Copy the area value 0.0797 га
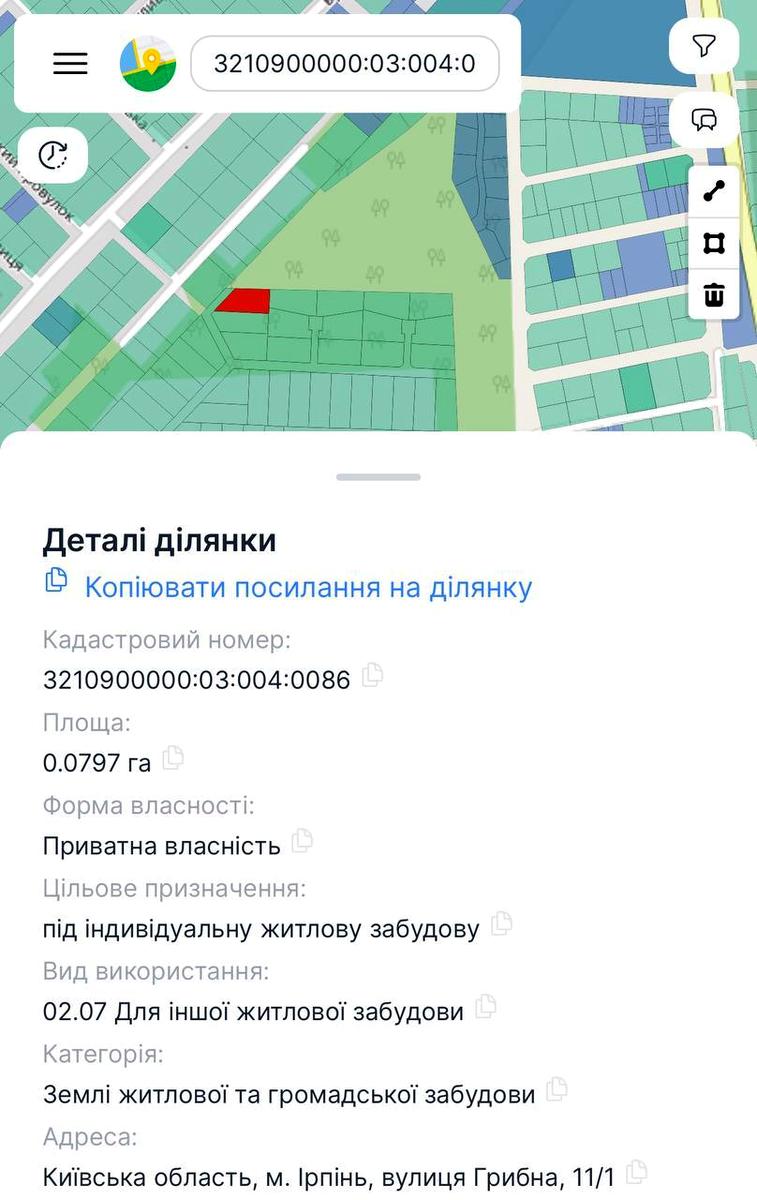 click(x=172, y=760)
